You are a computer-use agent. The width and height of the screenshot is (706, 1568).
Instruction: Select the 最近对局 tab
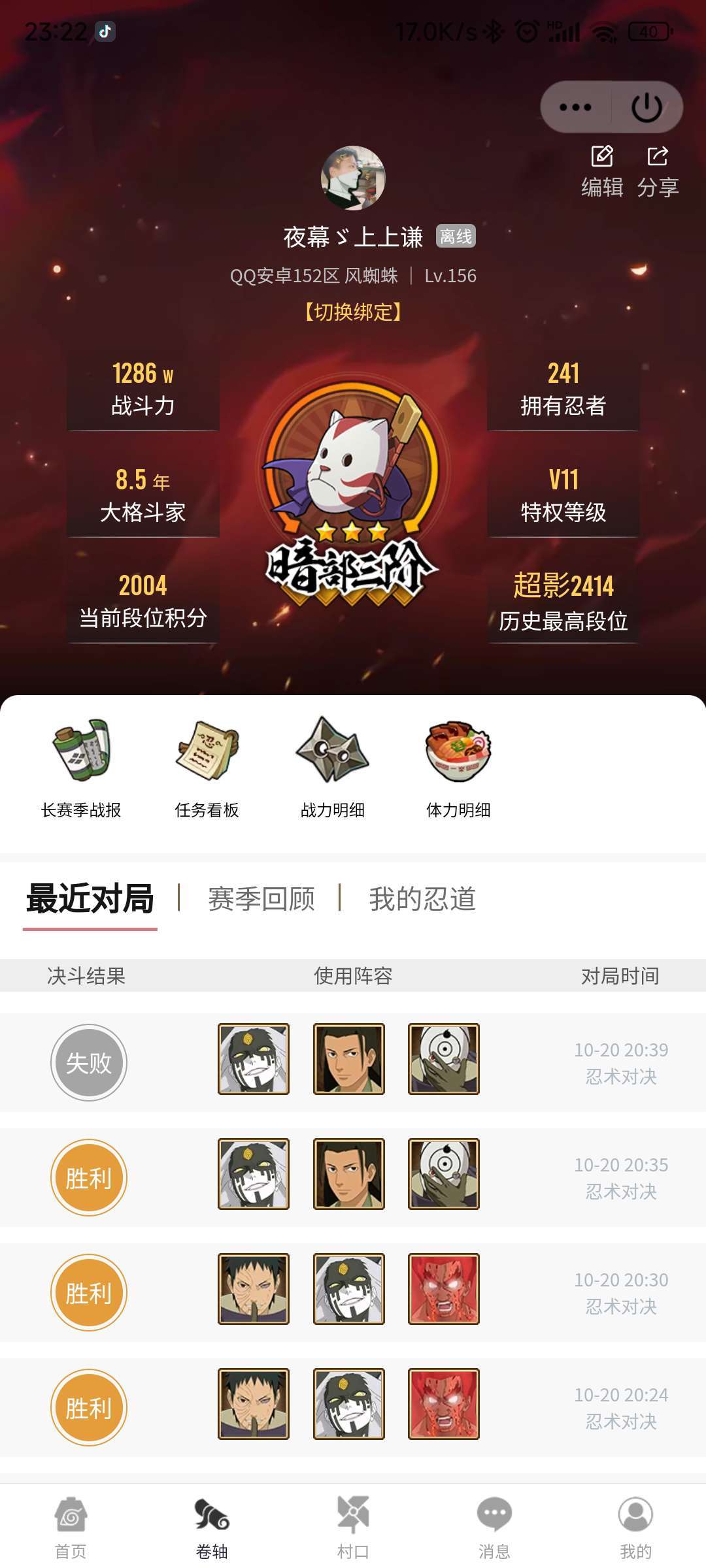coord(90,899)
